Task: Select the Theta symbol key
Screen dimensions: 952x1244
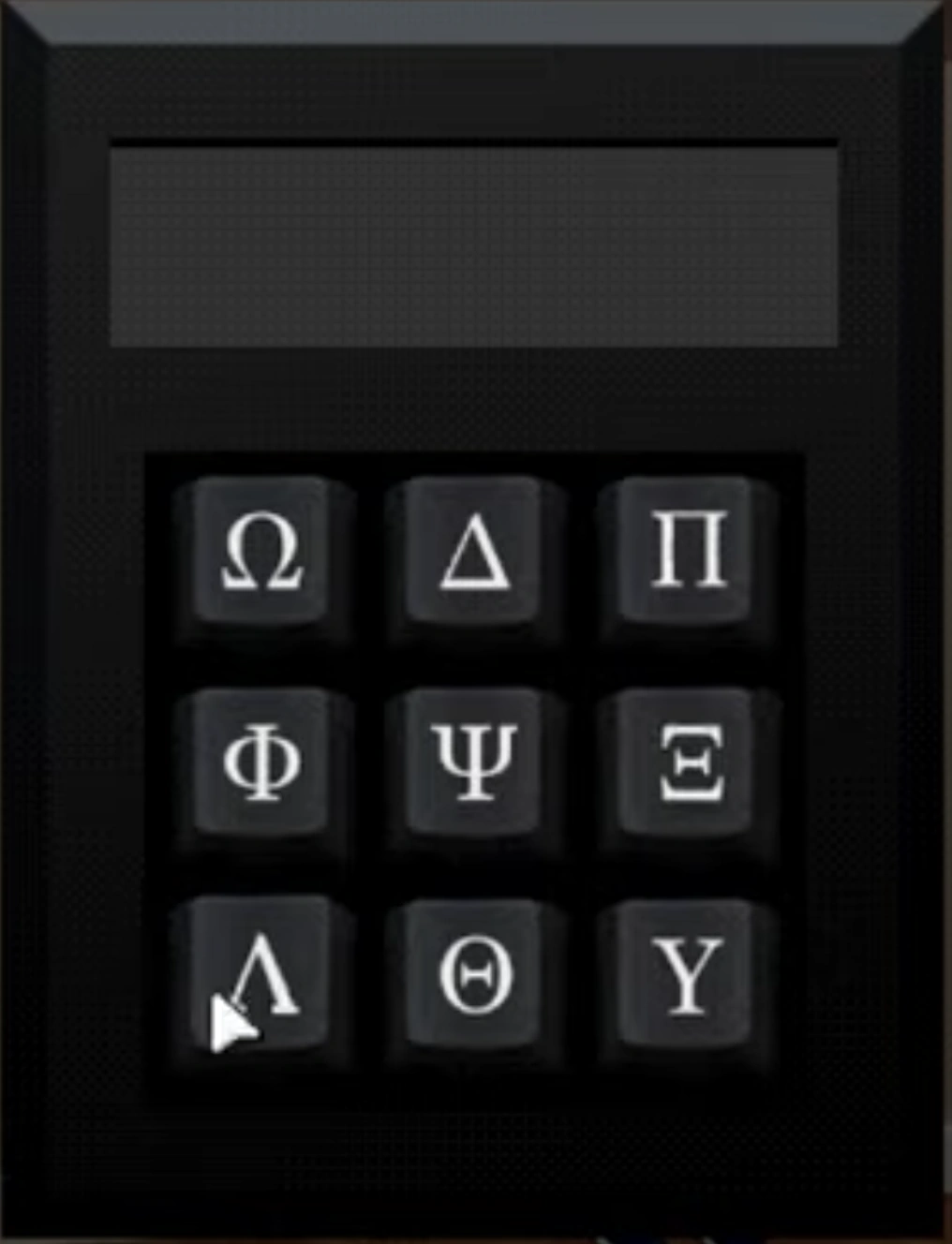Action: point(475,974)
